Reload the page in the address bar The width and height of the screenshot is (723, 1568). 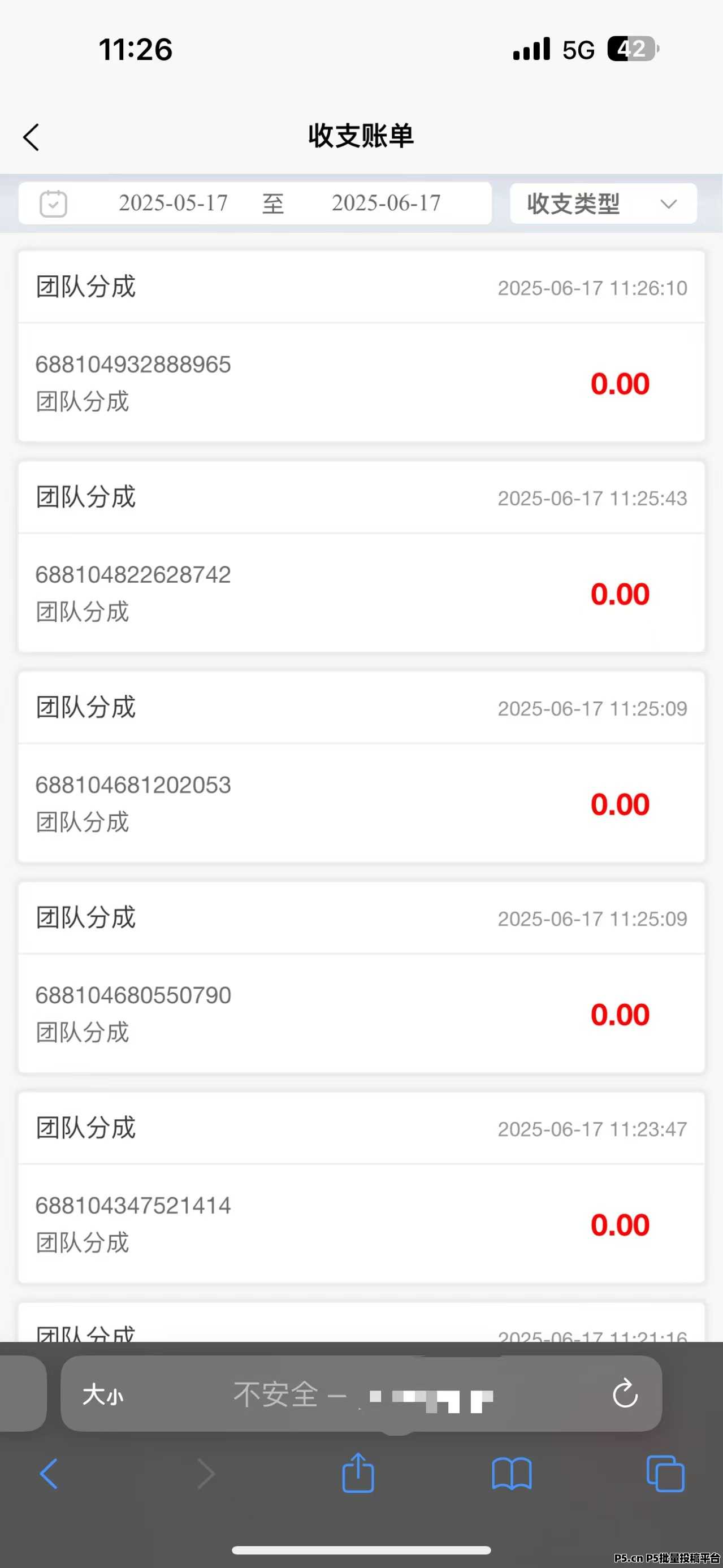625,1394
